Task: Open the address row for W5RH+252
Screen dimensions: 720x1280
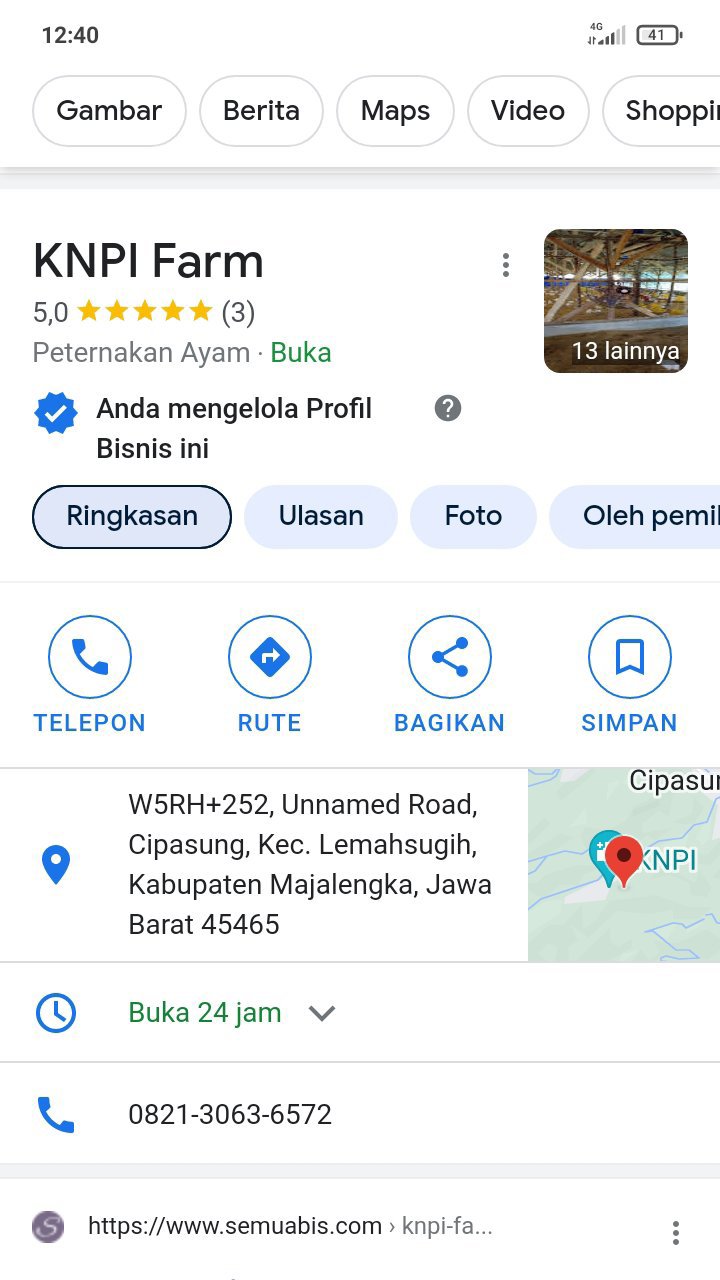Action: pyautogui.click(x=300, y=864)
